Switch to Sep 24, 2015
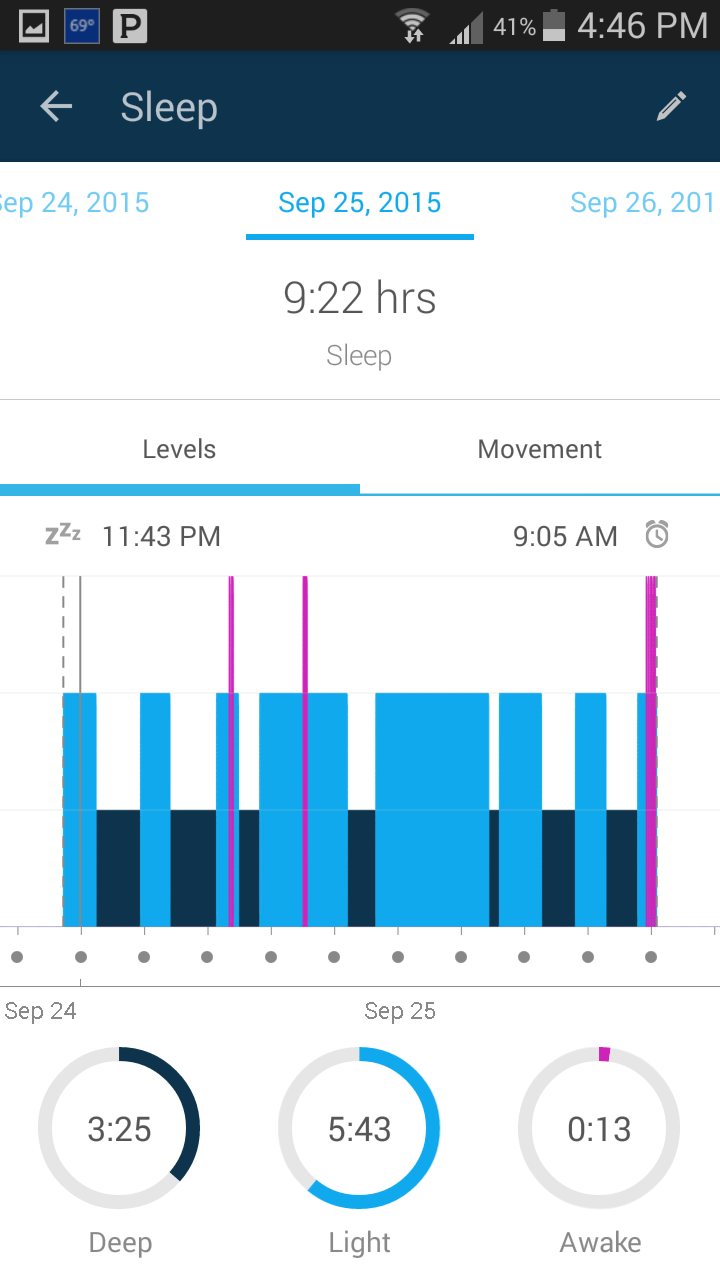 (x=74, y=203)
